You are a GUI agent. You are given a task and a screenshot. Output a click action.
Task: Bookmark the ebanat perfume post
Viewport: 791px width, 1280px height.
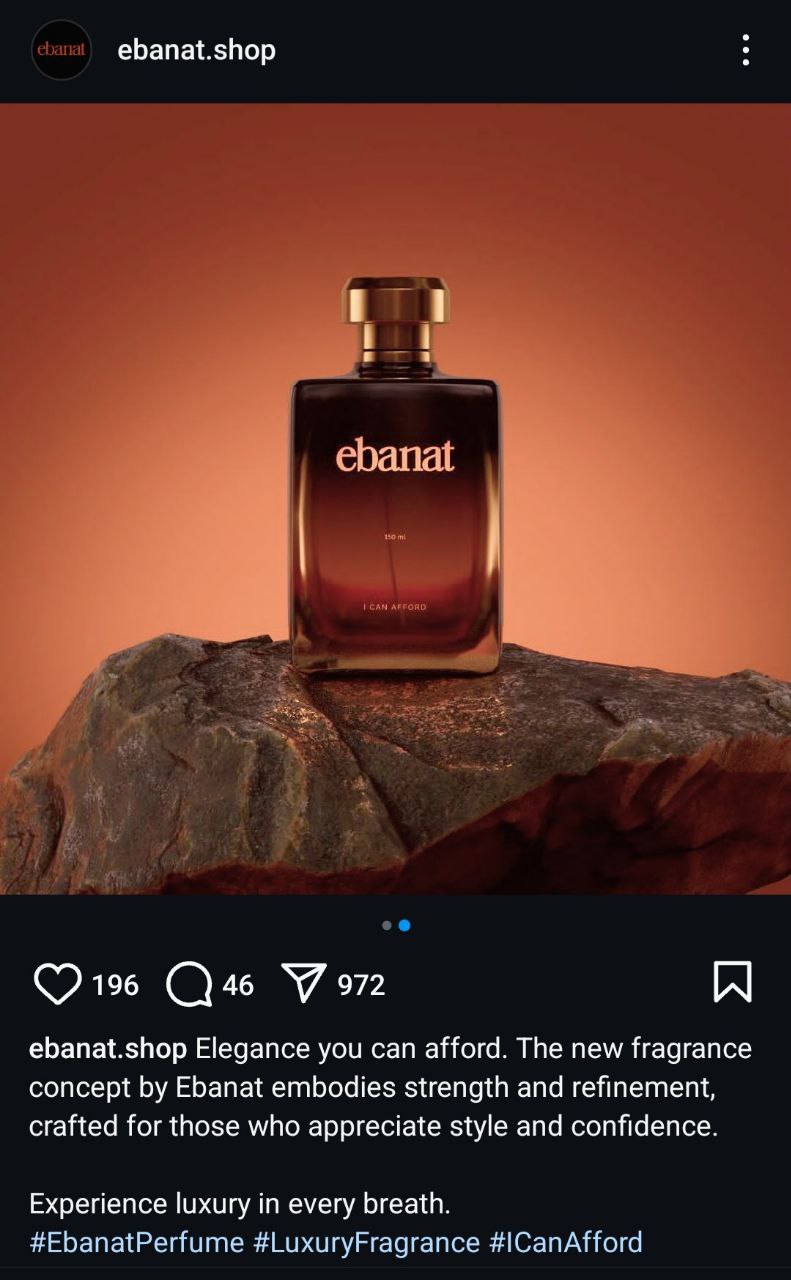pos(732,982)
